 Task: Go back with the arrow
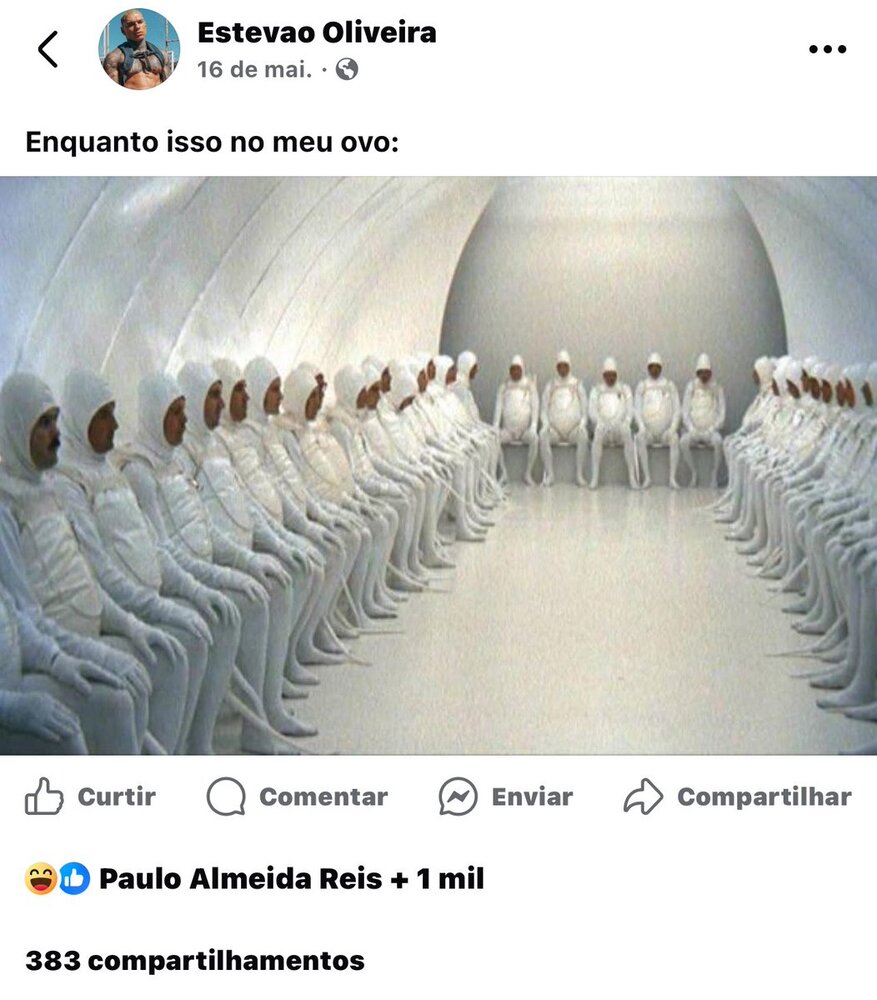tap(47, 49)
